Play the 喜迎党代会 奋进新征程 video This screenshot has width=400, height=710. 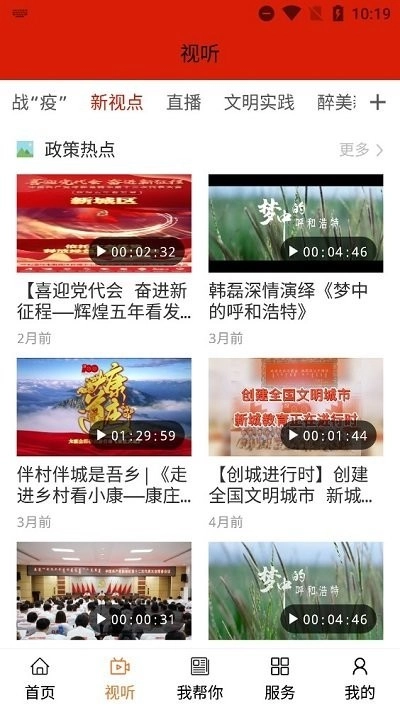104,223
